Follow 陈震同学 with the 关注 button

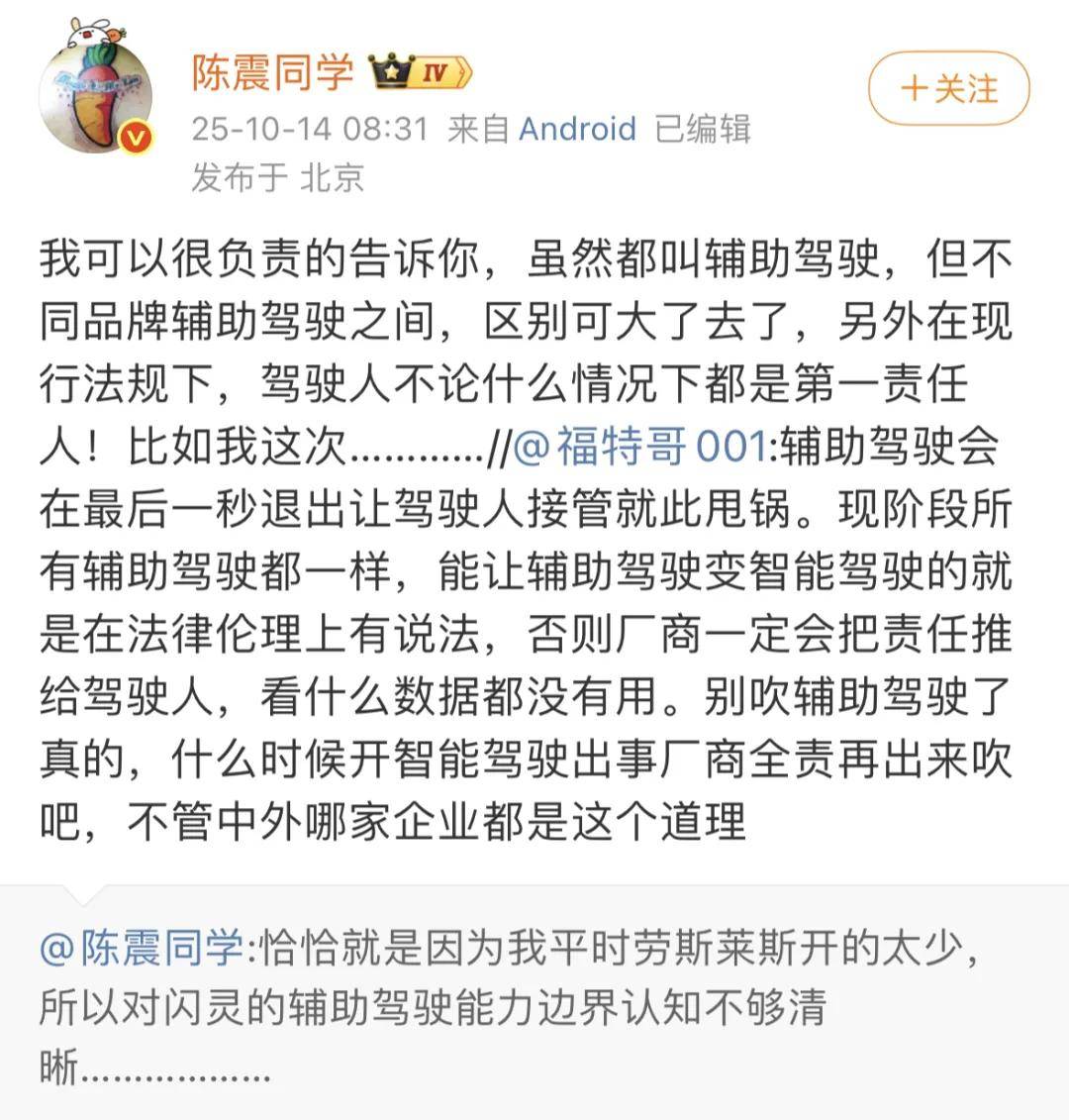pos(948,89)
